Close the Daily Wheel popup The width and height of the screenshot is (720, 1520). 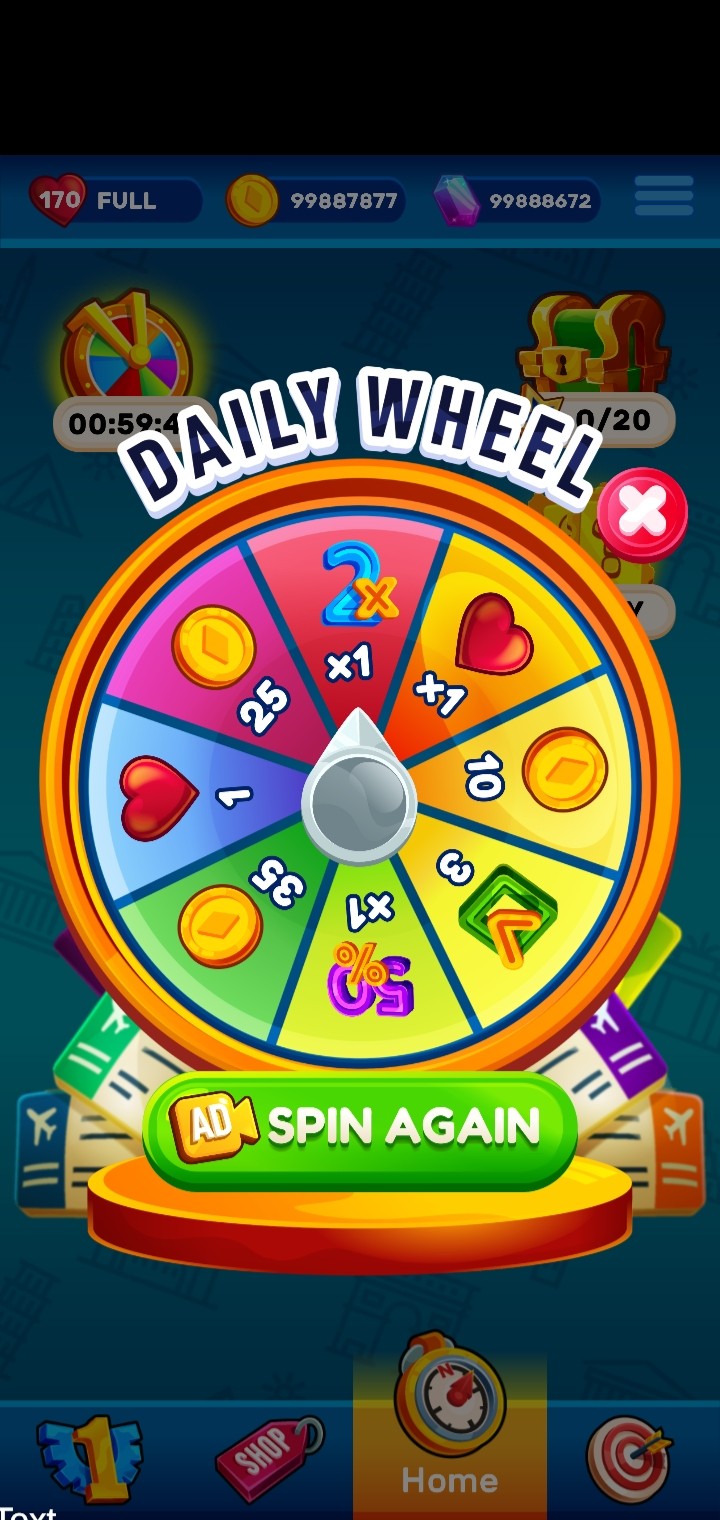pyautogui.click(x=642, y=514)
